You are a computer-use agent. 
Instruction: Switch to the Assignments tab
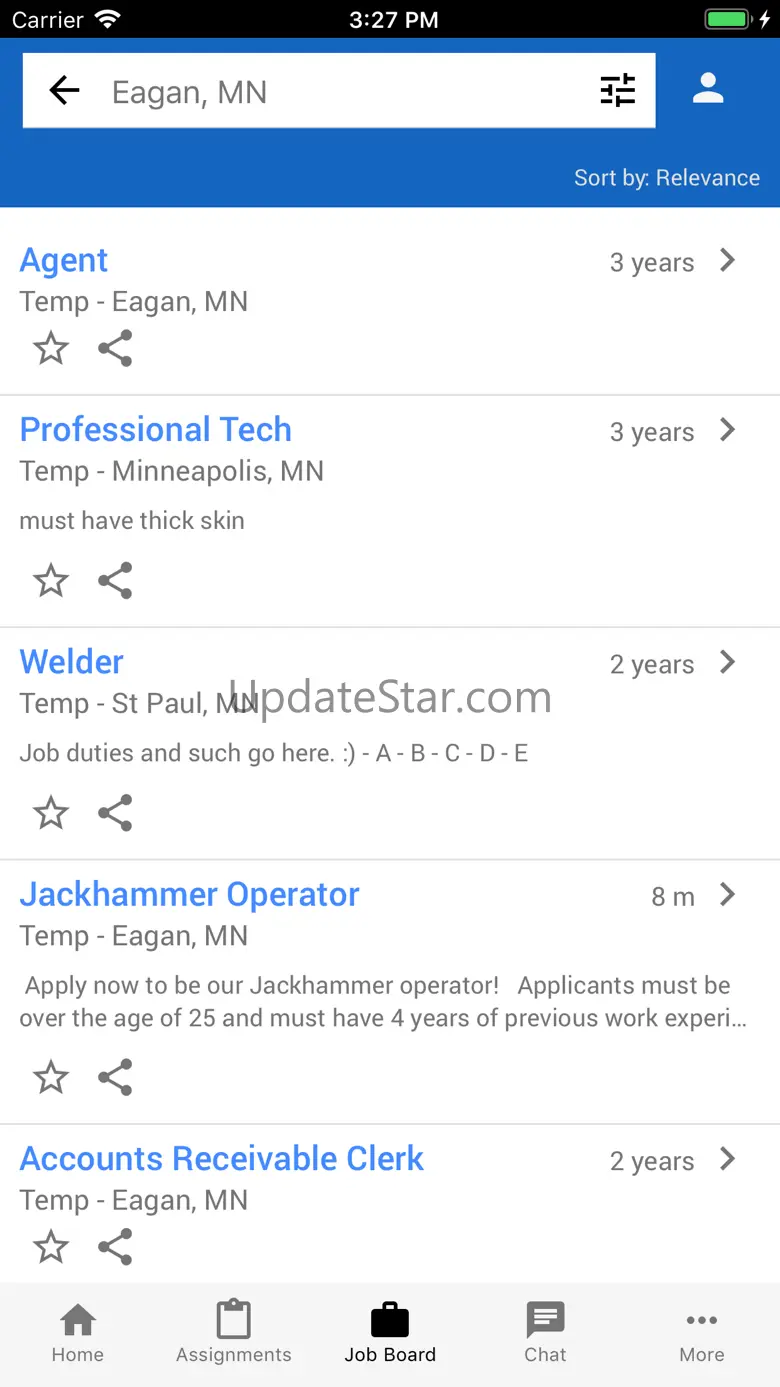pyautogui.click(x=234, y=1334)
